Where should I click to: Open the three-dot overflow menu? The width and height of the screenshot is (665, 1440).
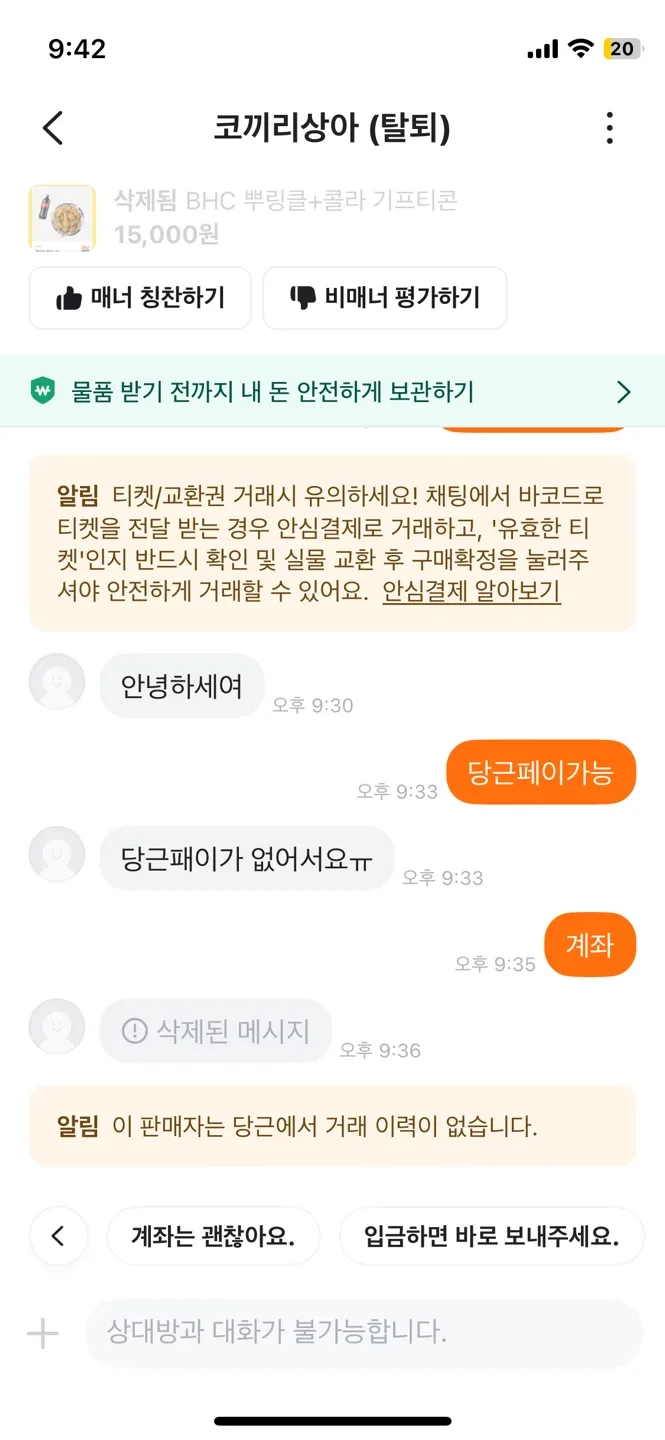point(609,128)
